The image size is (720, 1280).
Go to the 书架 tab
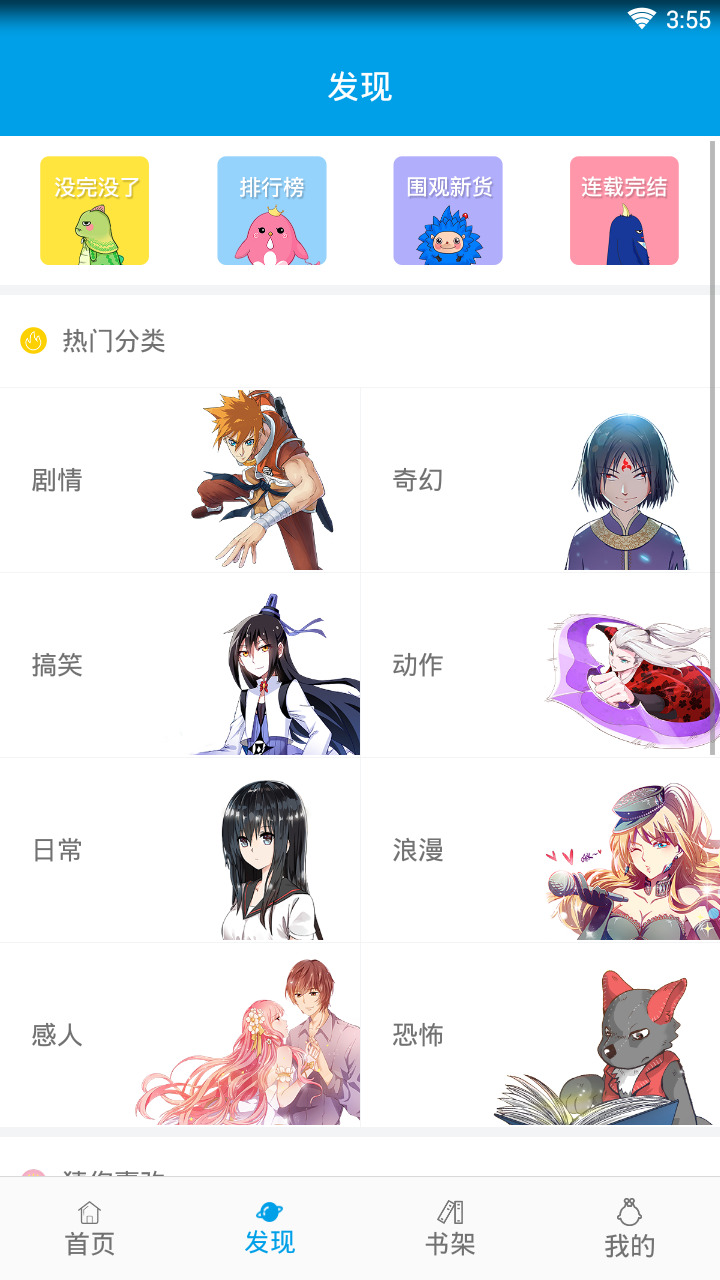[x=450, y=1229]
